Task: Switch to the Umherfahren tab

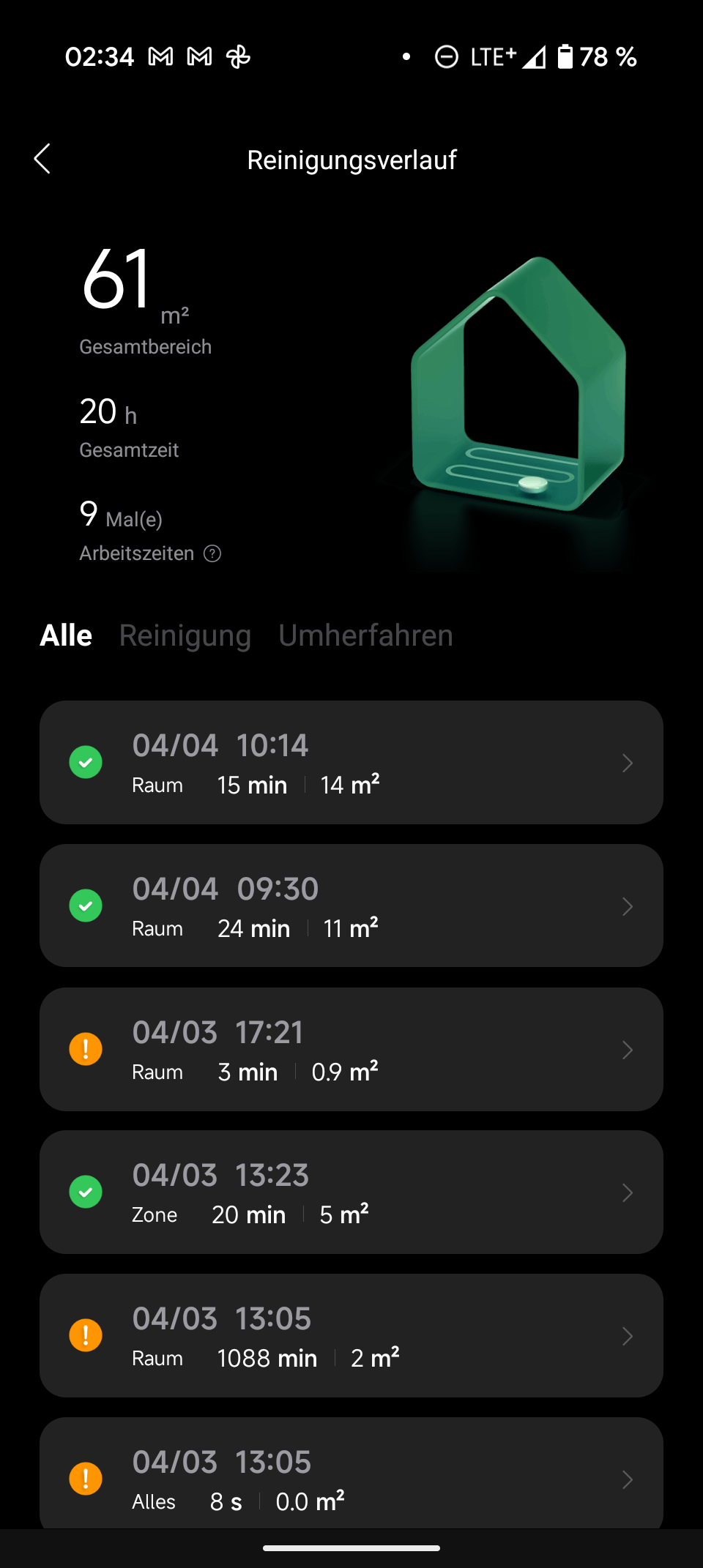Action: (365, 635)
